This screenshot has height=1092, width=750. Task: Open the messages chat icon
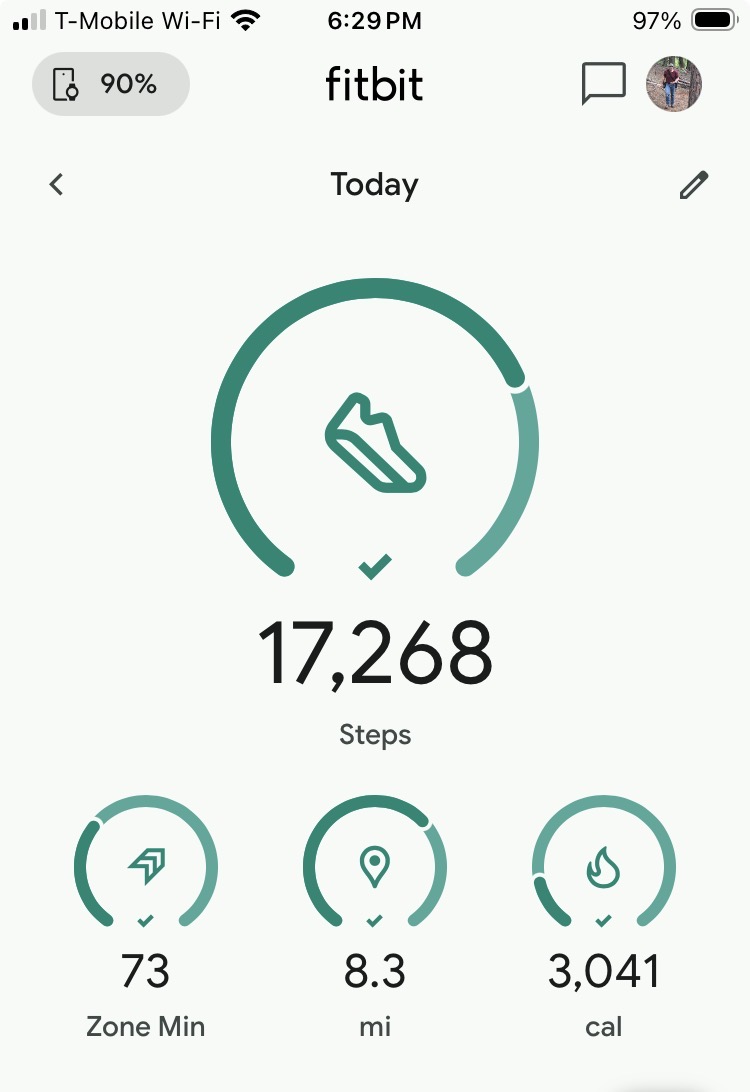pos(603,84)
